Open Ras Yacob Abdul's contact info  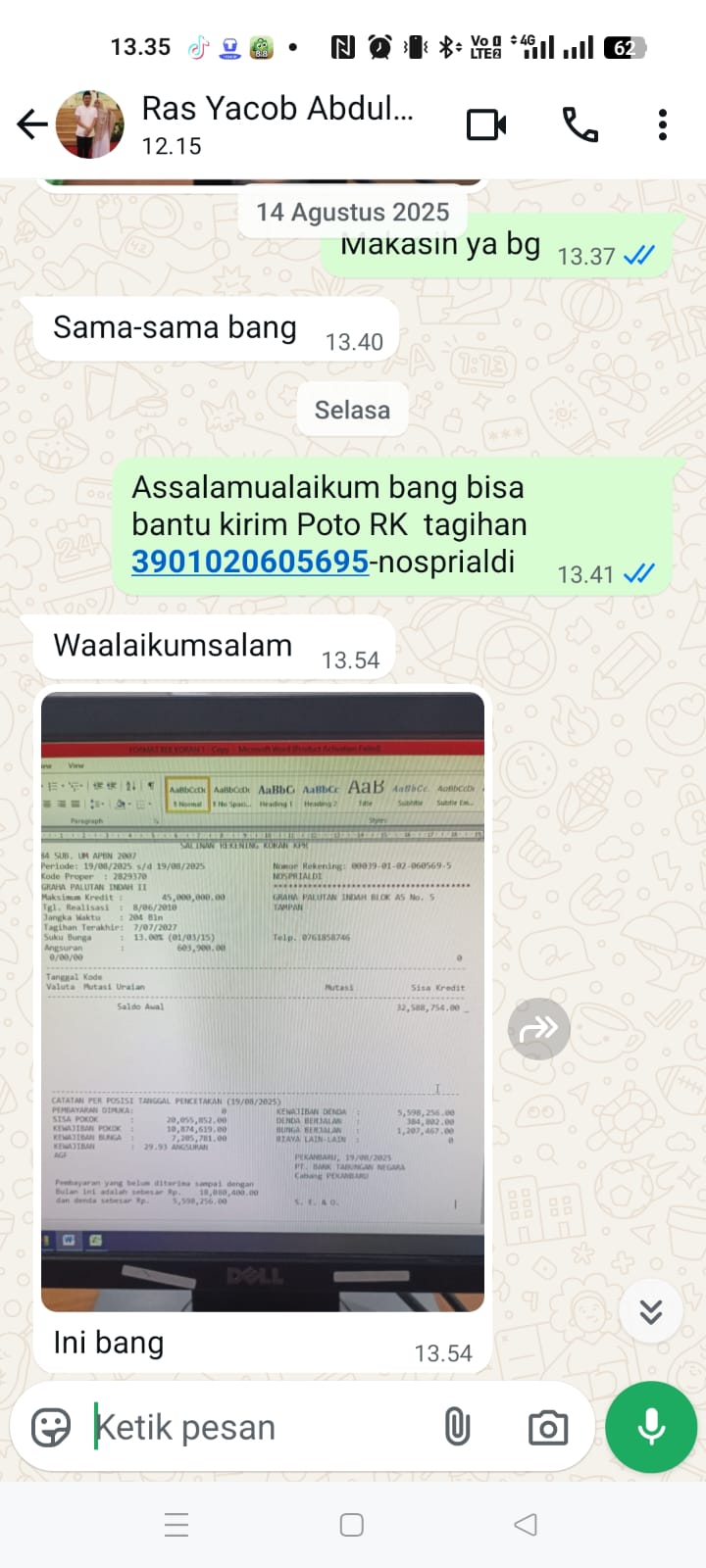[277, 122]
